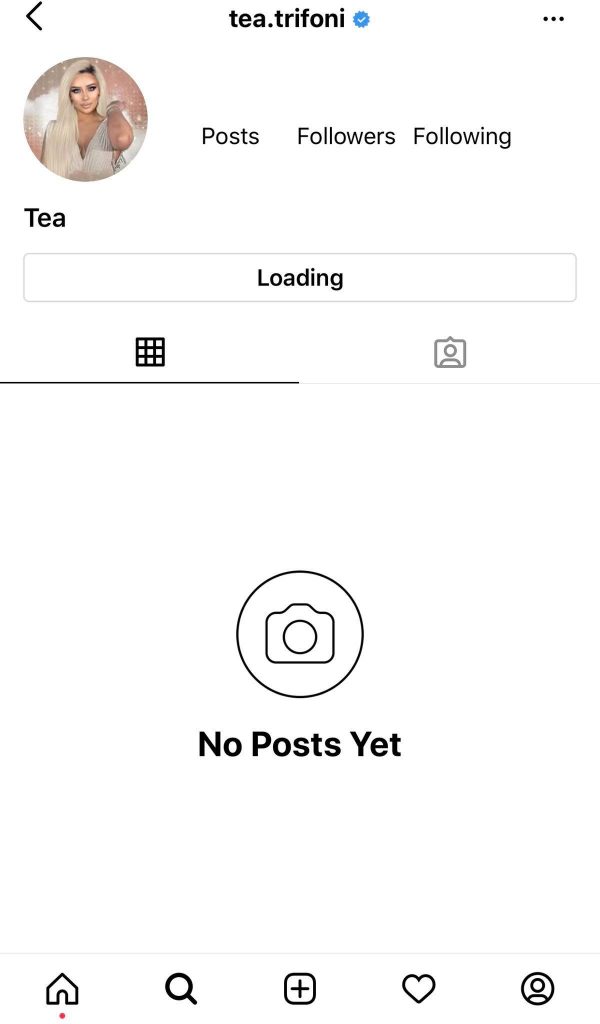Tap the Loading button

pos(300,278)
